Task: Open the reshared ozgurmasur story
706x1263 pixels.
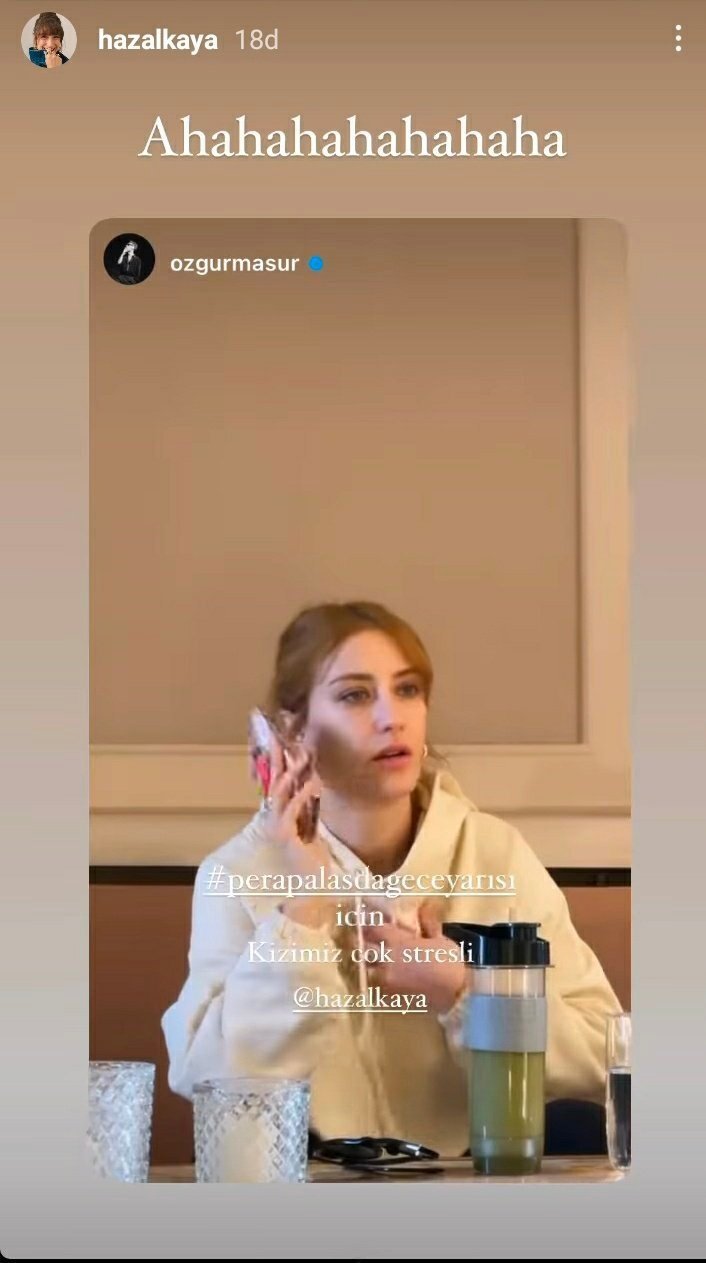Action: (359, 700)
